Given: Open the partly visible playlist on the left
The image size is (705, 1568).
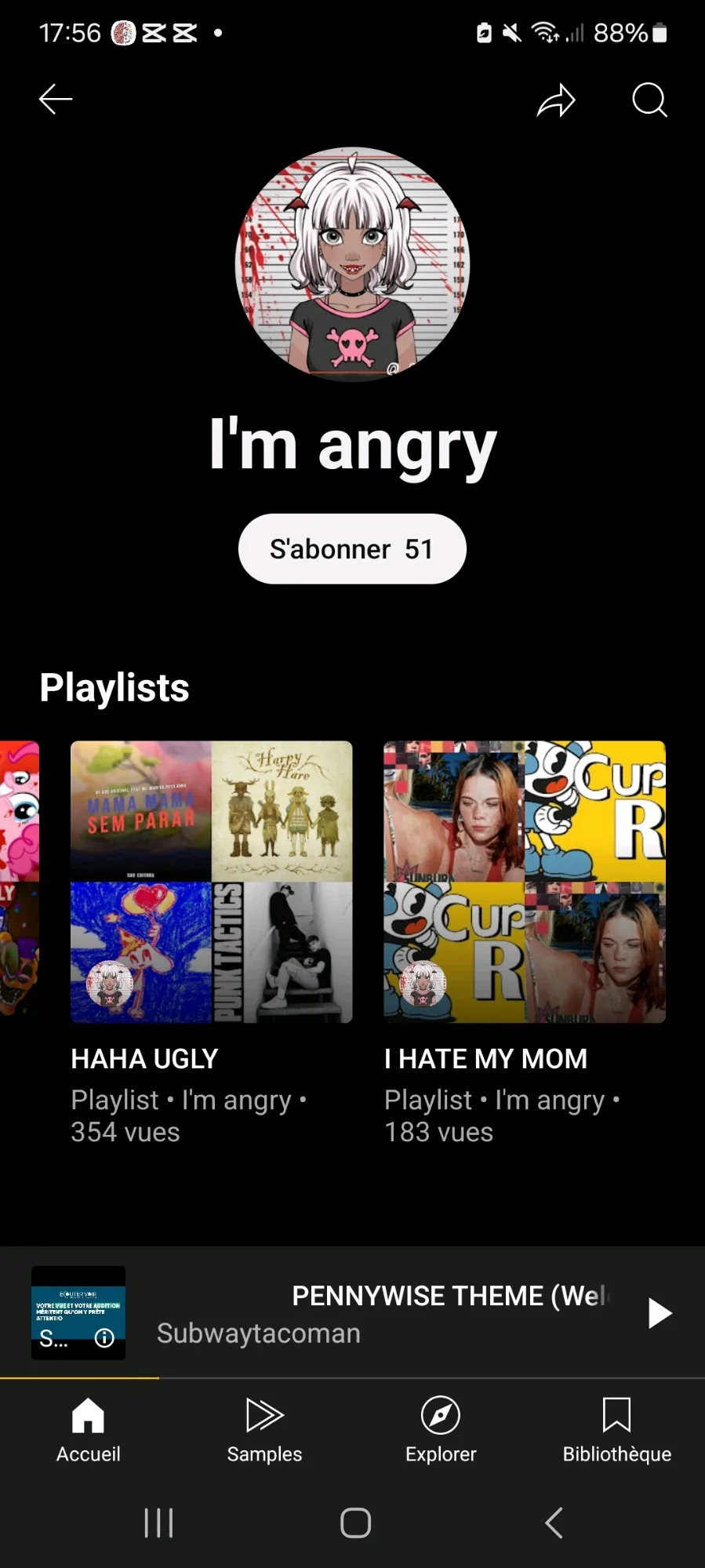Looking at the screenshot, I should [x=20, y=878].
